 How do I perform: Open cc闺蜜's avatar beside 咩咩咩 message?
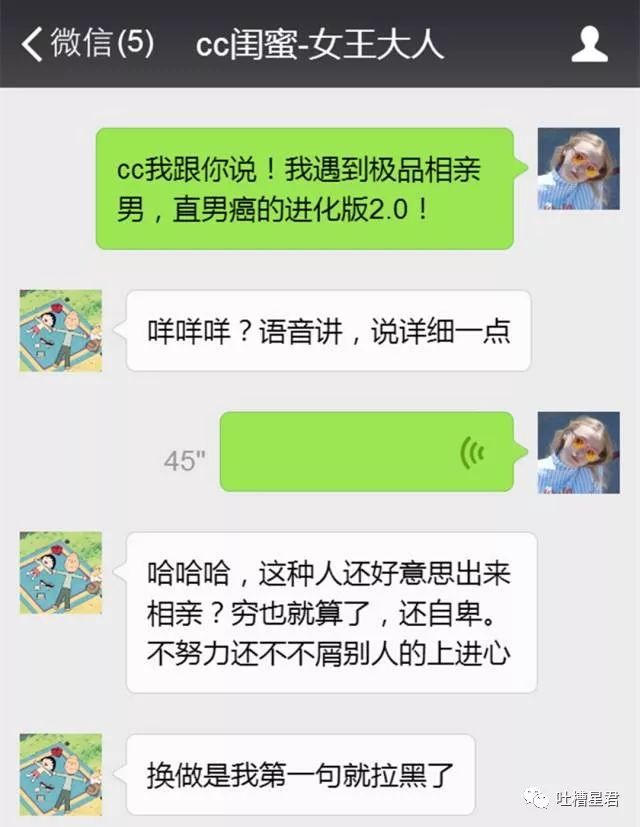[x=61, y=331]
